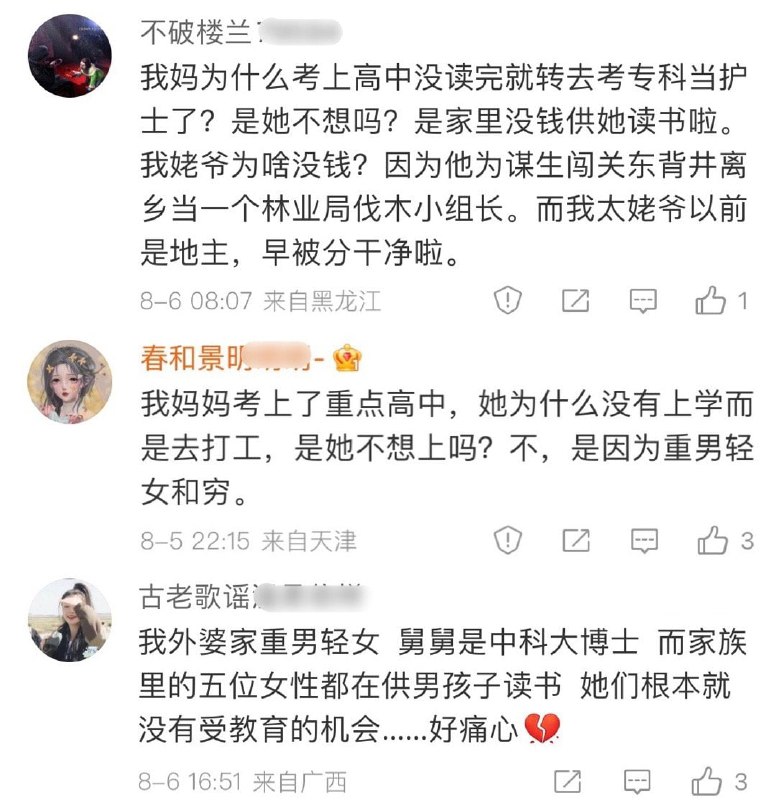Like the comment posted from 黑龙江
This screenshot has width=776, height=800.
711,300
